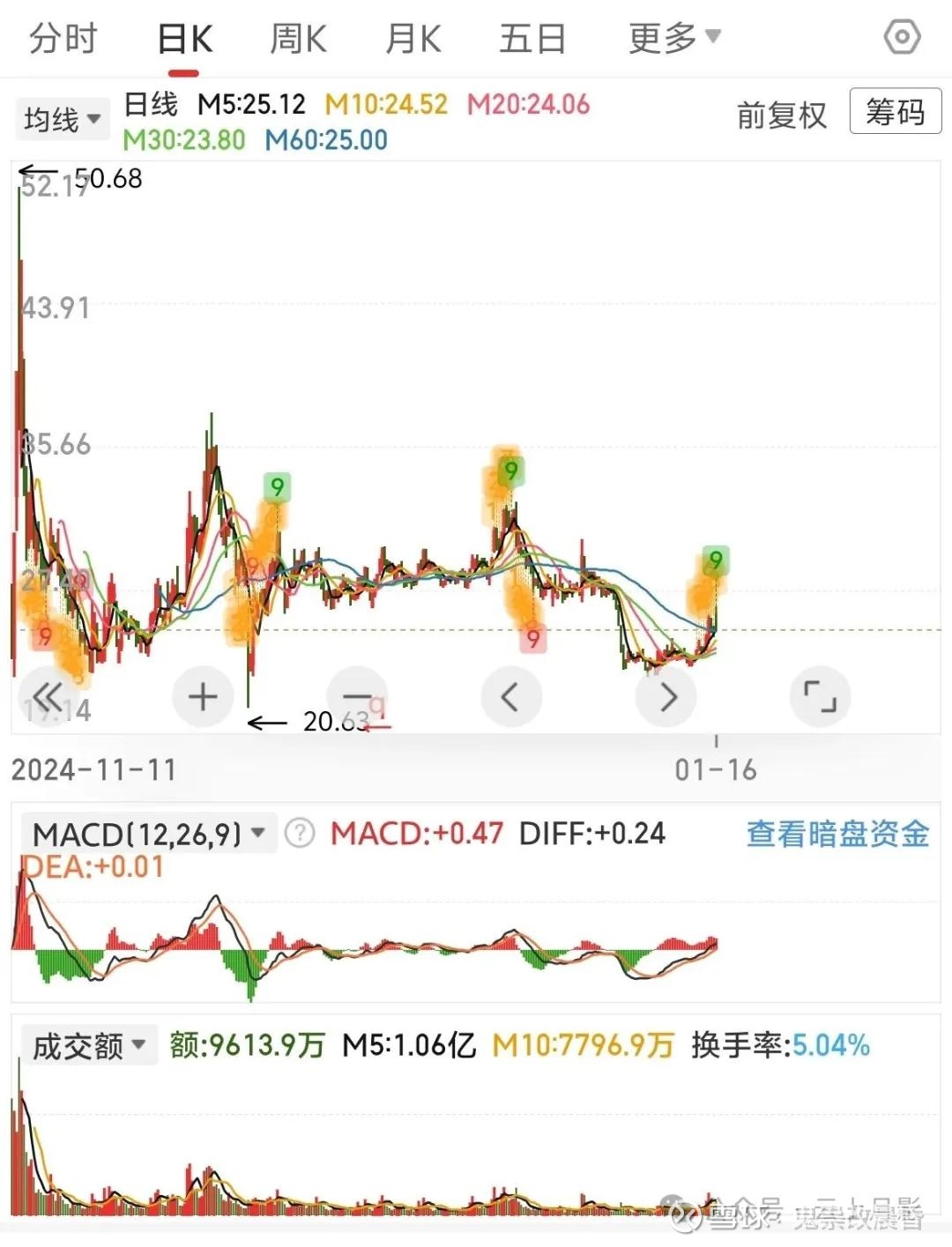The image size is (952, 1247).
Task: Open the 月K monthly chart tab
Action: tap(413, 40)
